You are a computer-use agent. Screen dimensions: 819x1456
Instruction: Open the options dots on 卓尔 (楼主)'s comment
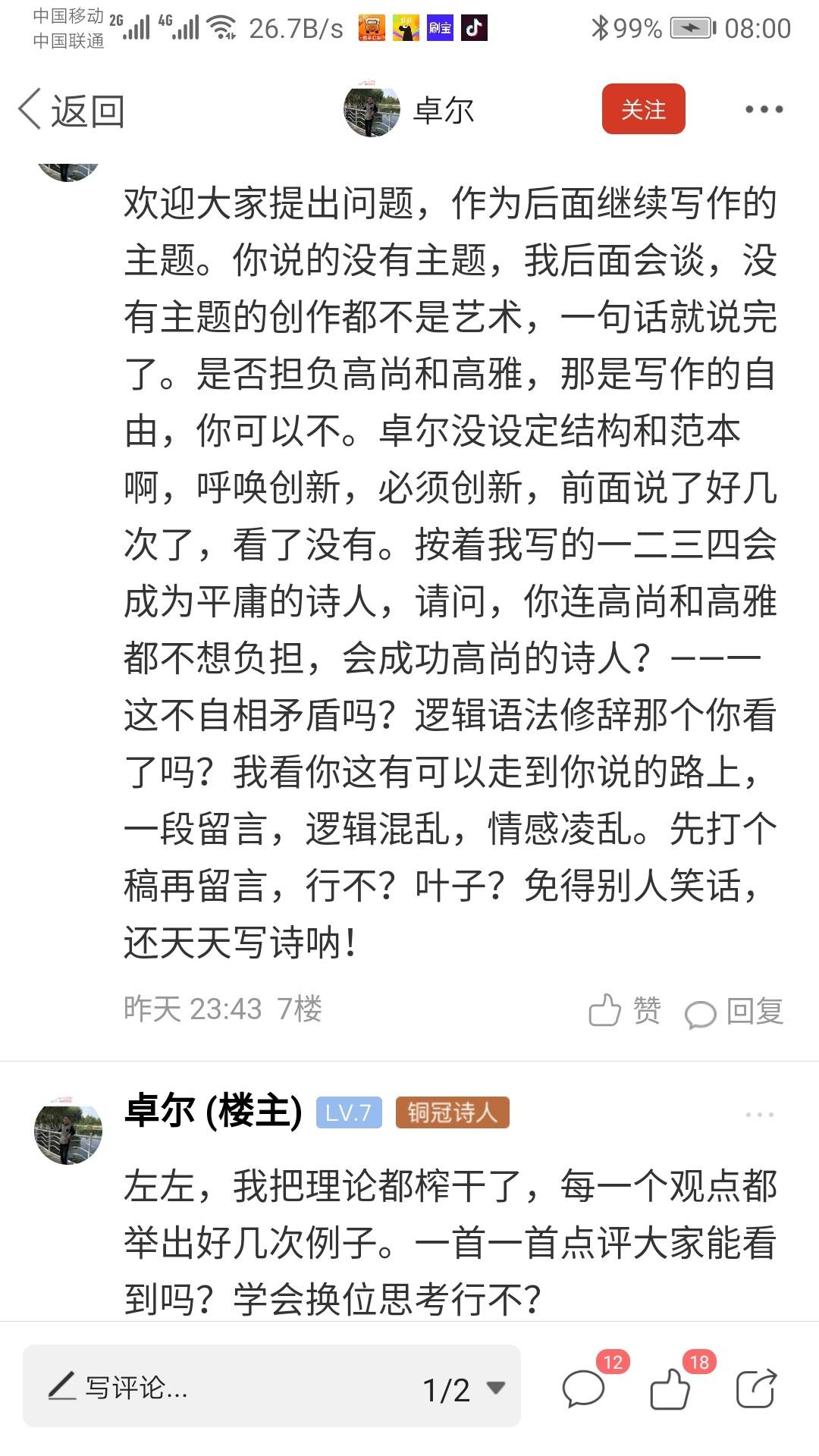click(759, 1115)
